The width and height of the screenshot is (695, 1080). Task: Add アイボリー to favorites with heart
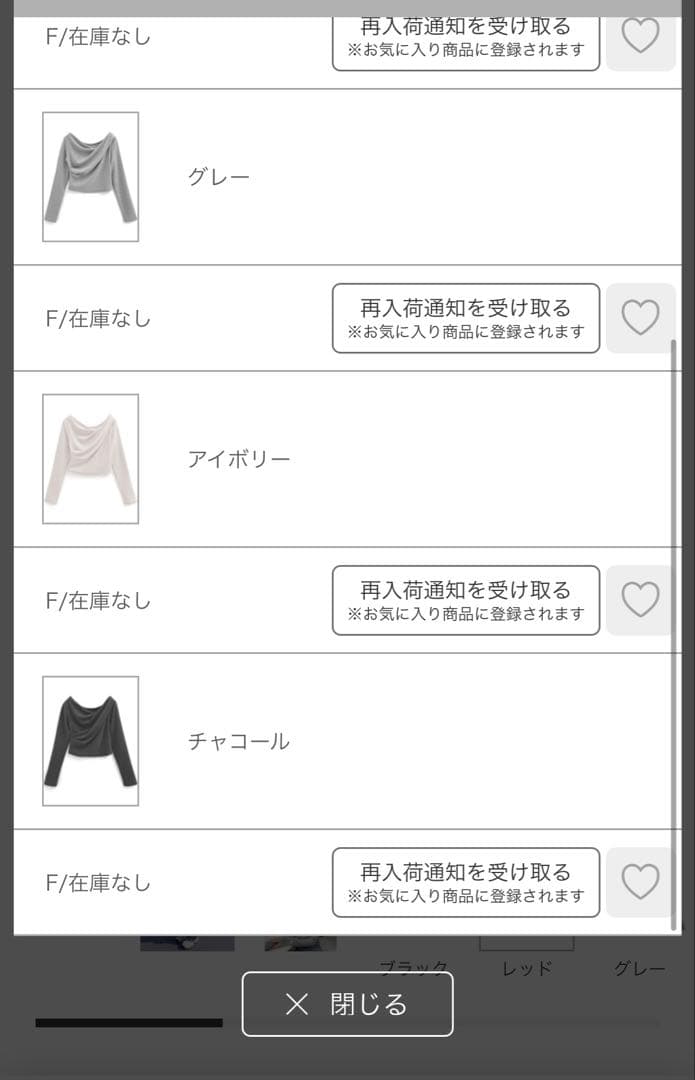(640, 600)
